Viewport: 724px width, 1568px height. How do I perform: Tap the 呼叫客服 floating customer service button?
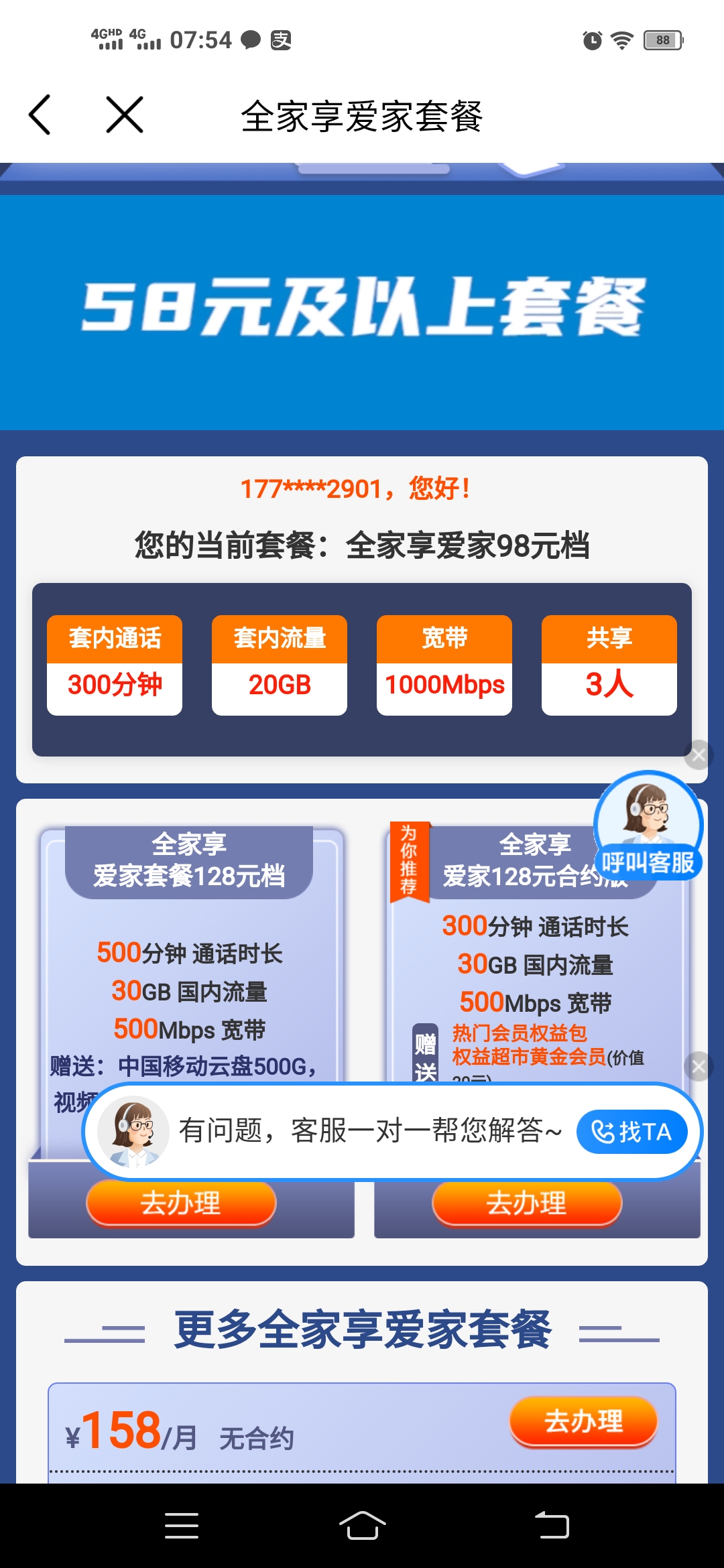coord(648,826)
